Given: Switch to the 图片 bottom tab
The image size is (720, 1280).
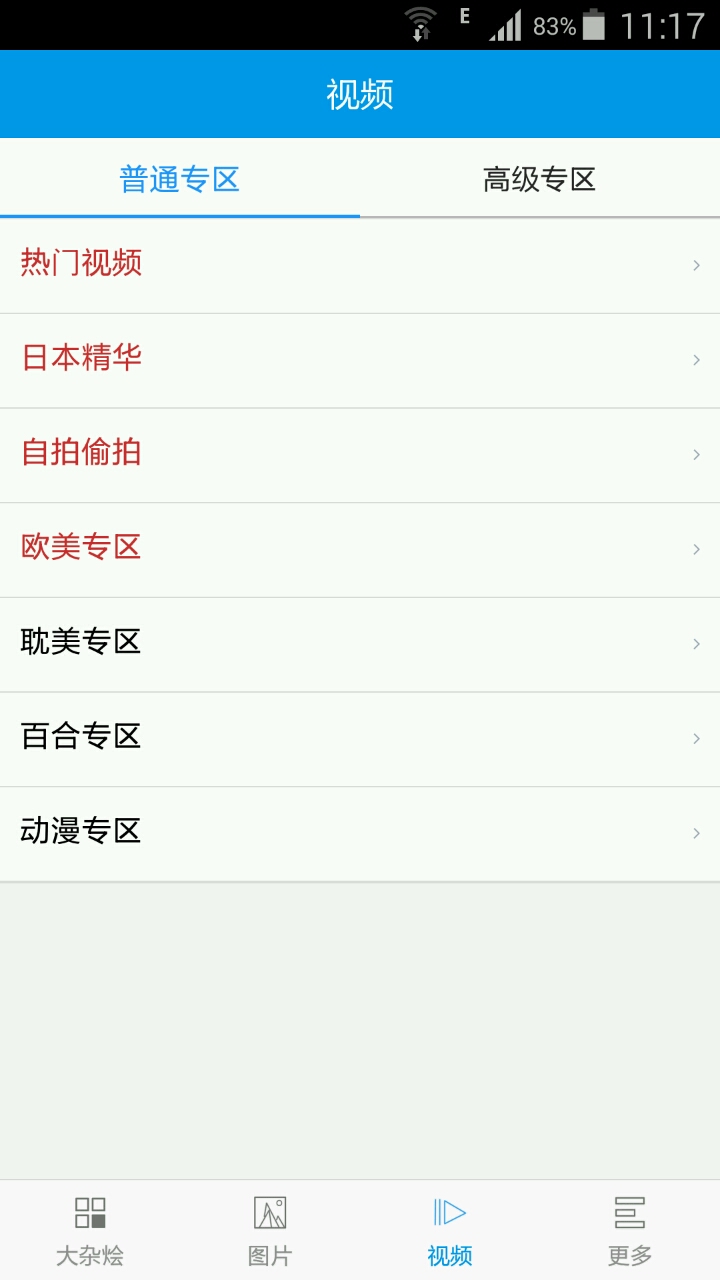Looking at the screenshot, I should pos(270,1231).
